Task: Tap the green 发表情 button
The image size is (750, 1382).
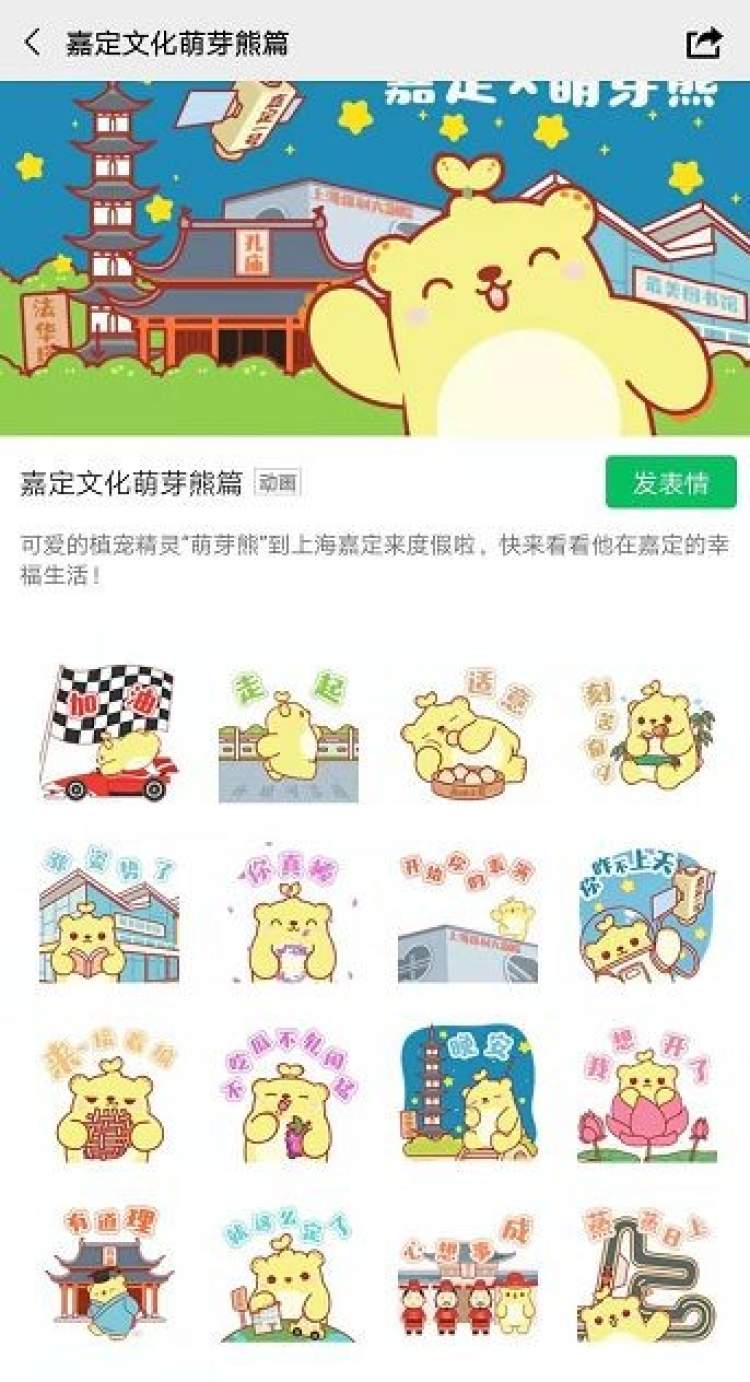Action: pos(670,483)
